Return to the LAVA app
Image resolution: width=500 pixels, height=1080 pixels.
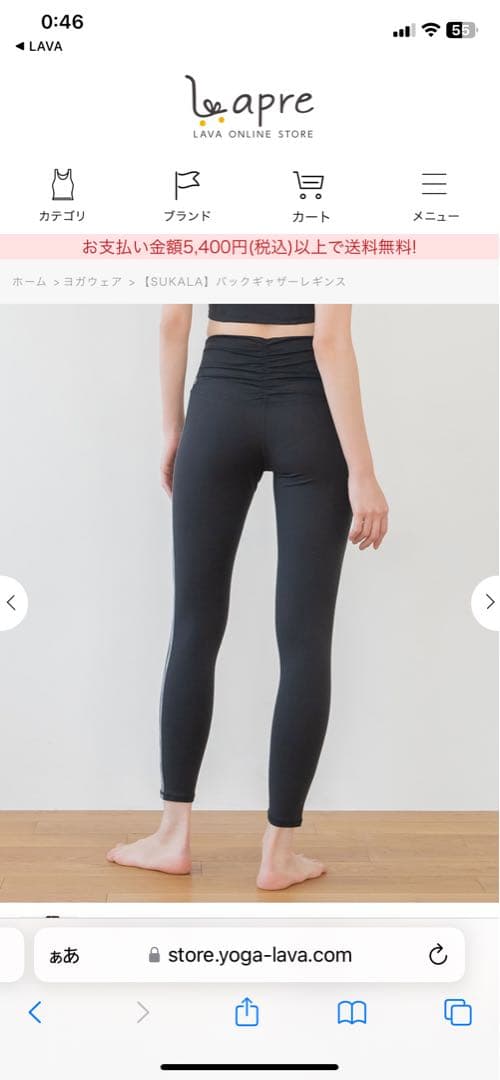click(x=39, y=46)
